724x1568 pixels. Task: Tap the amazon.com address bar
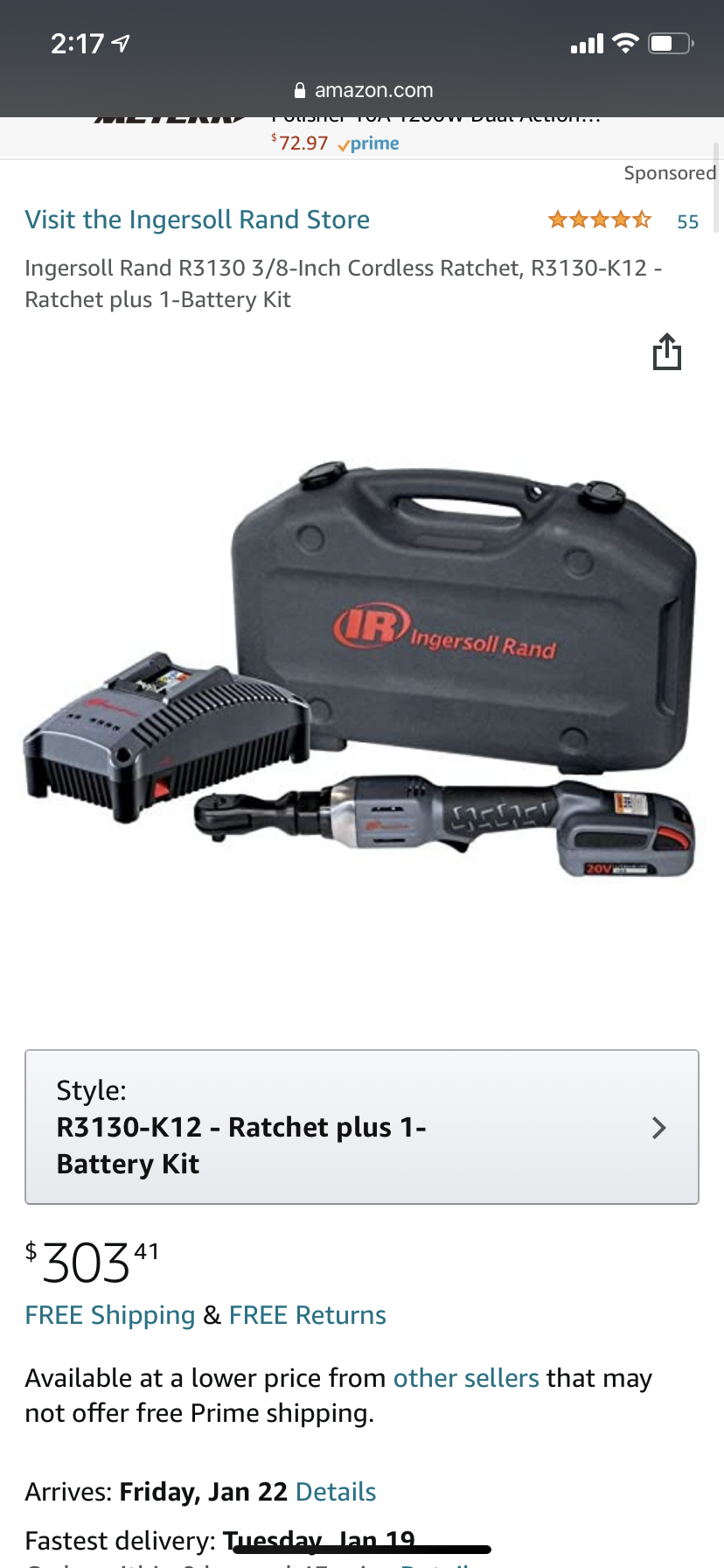pyautogui.click(x=363, y=90)
